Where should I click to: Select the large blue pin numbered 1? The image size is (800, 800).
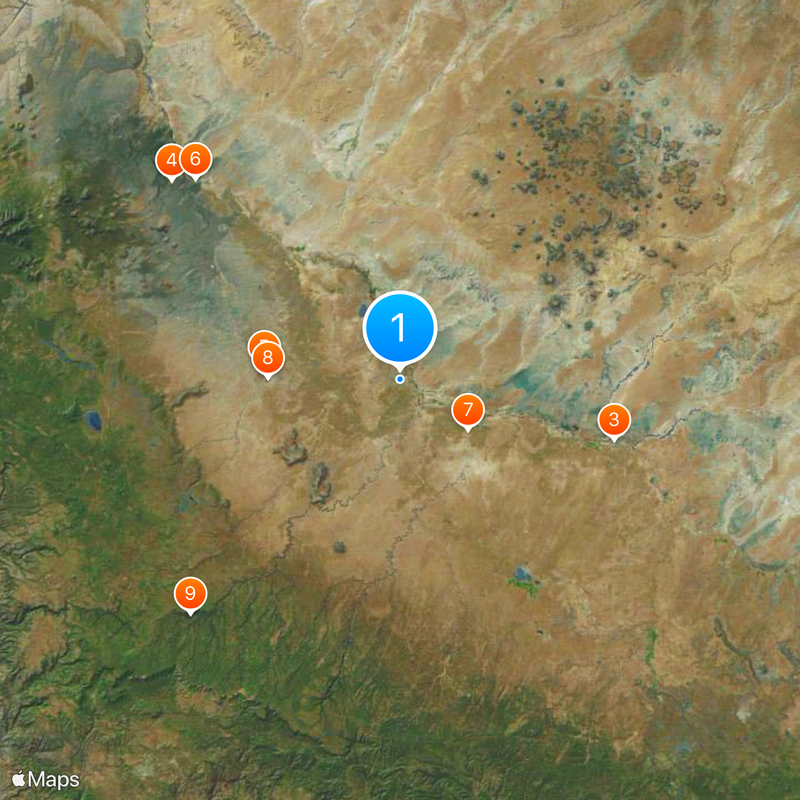click(400, 328)
